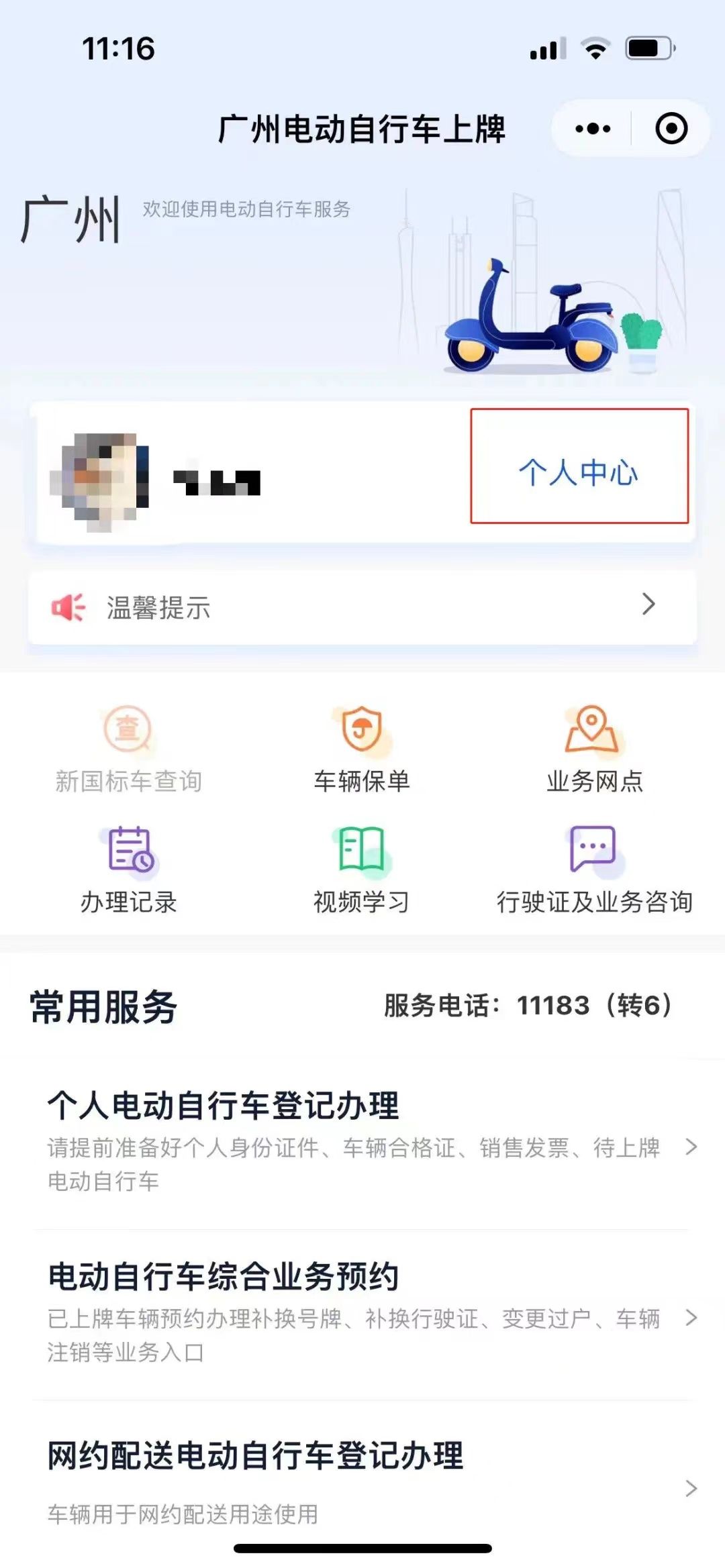Expand the 温馨提示 notice row
The width and height of the screenshot is (725, 1568).
[x=362, y=607]
